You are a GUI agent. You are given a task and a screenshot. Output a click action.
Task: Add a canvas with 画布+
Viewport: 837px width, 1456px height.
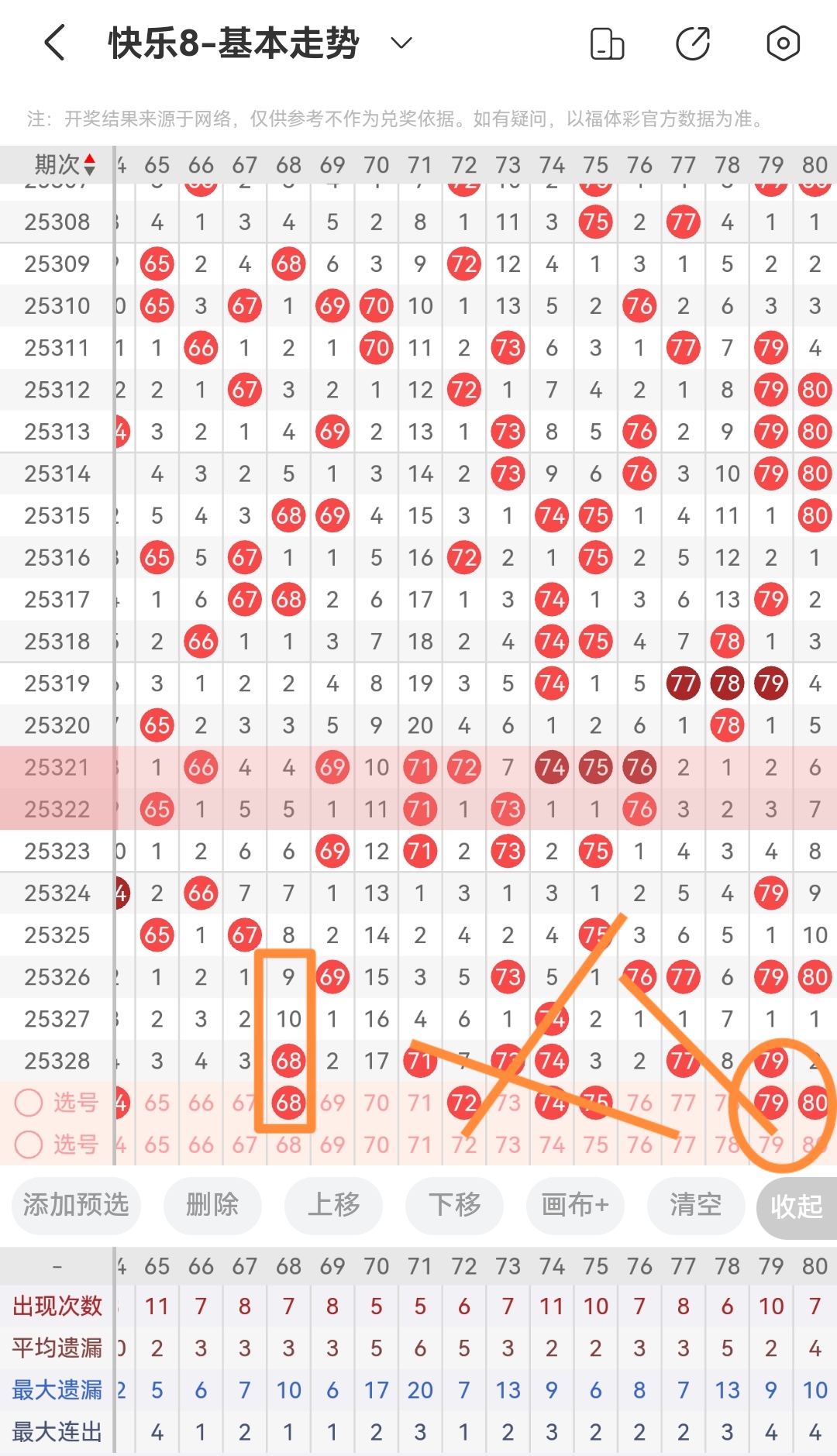(x=575, y=1205)
